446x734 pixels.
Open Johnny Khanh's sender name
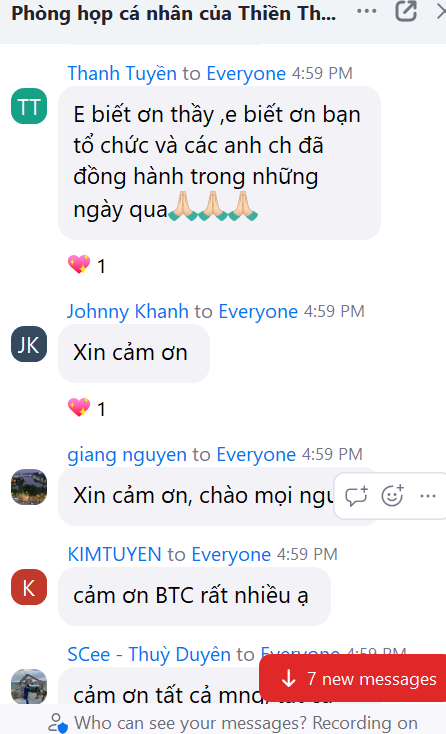(128, 311)
